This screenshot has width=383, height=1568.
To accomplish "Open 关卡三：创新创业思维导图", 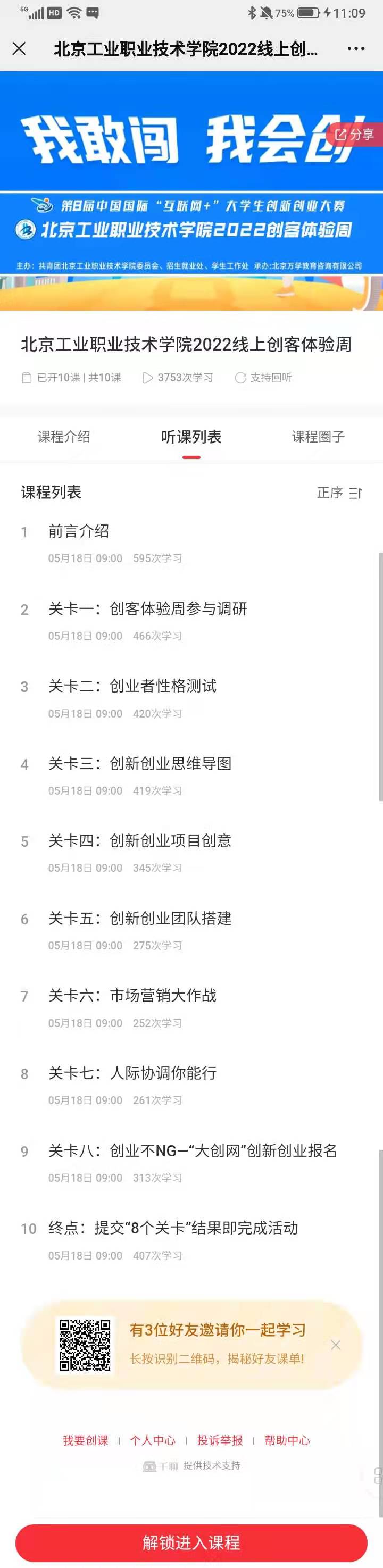I will [140, 763].
